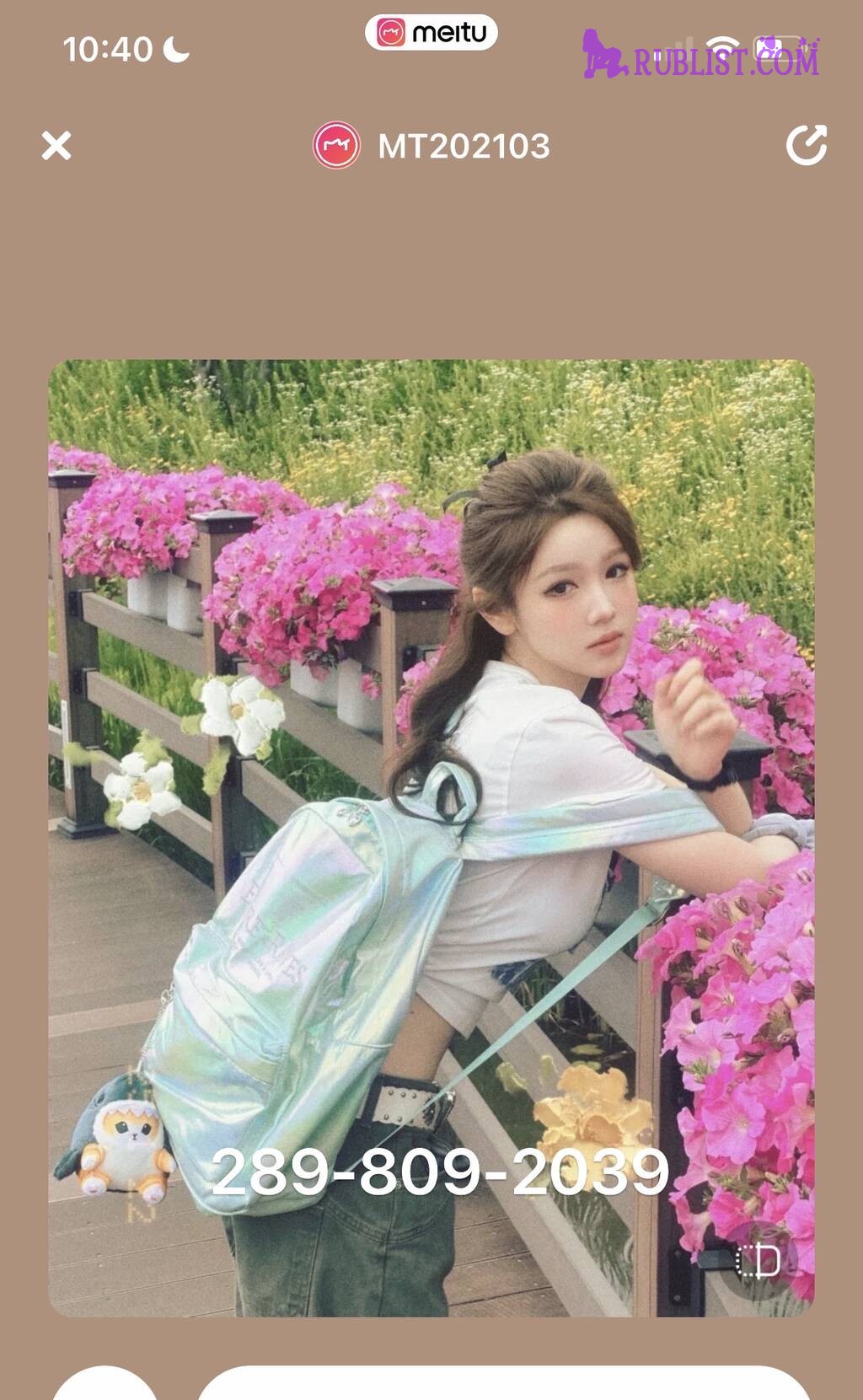Tap the compare icon on the photo
The image size is (863, 1400).
[x=758, y=1261]
